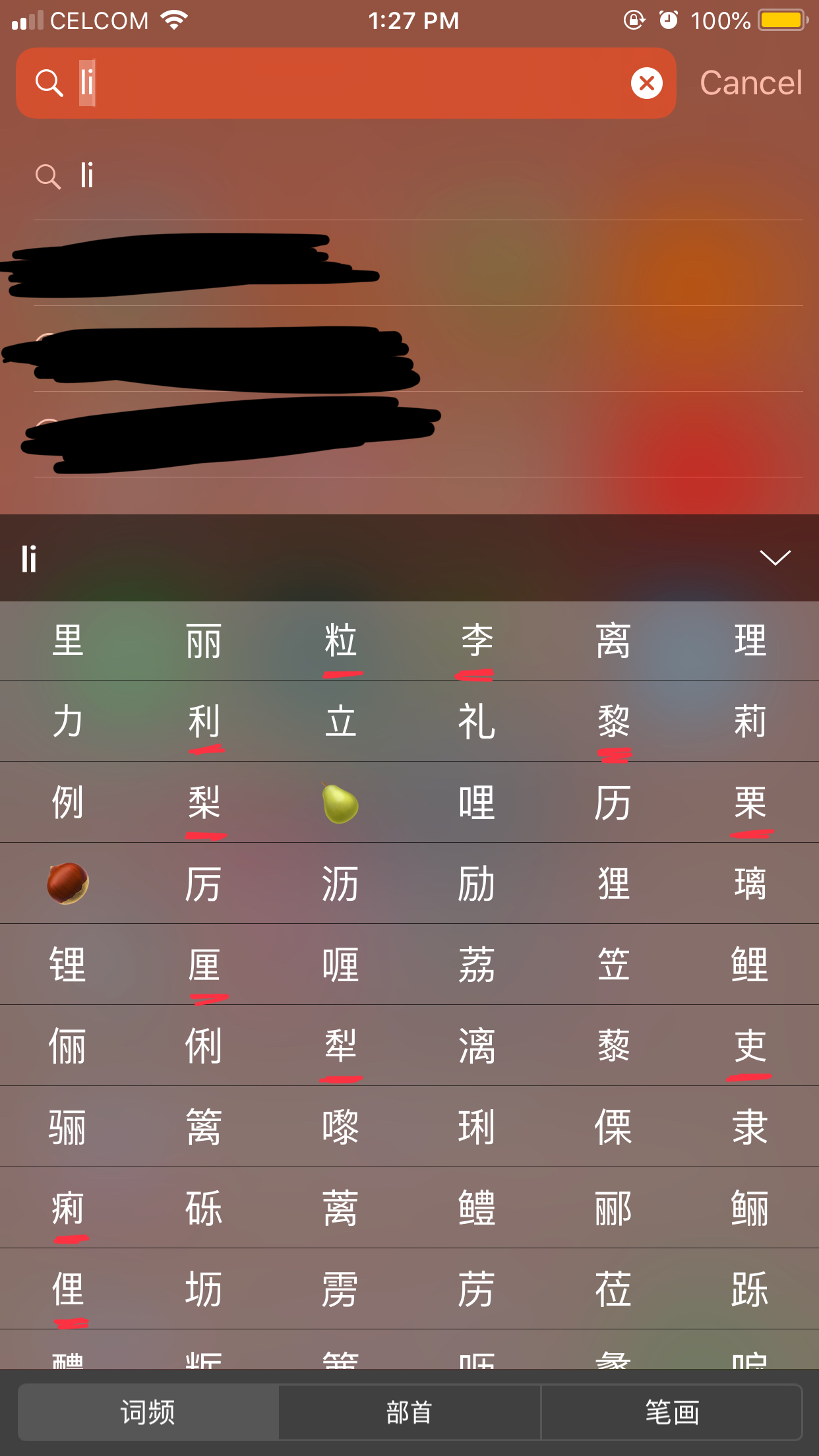The width and height of the screenshot is (819, 1456).
Task: Tap the search box containing "li"
Action: [346, 83]
